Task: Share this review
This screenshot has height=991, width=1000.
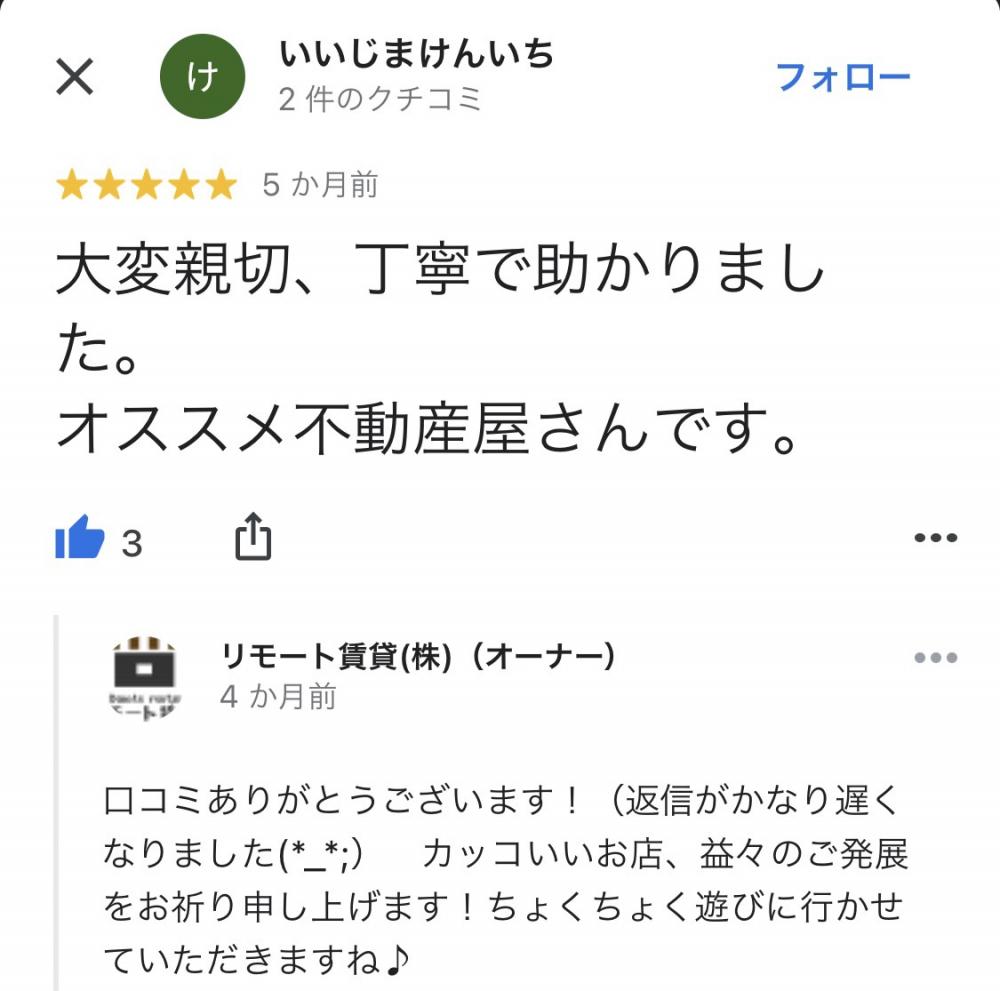Action: [x=253, y=539]
